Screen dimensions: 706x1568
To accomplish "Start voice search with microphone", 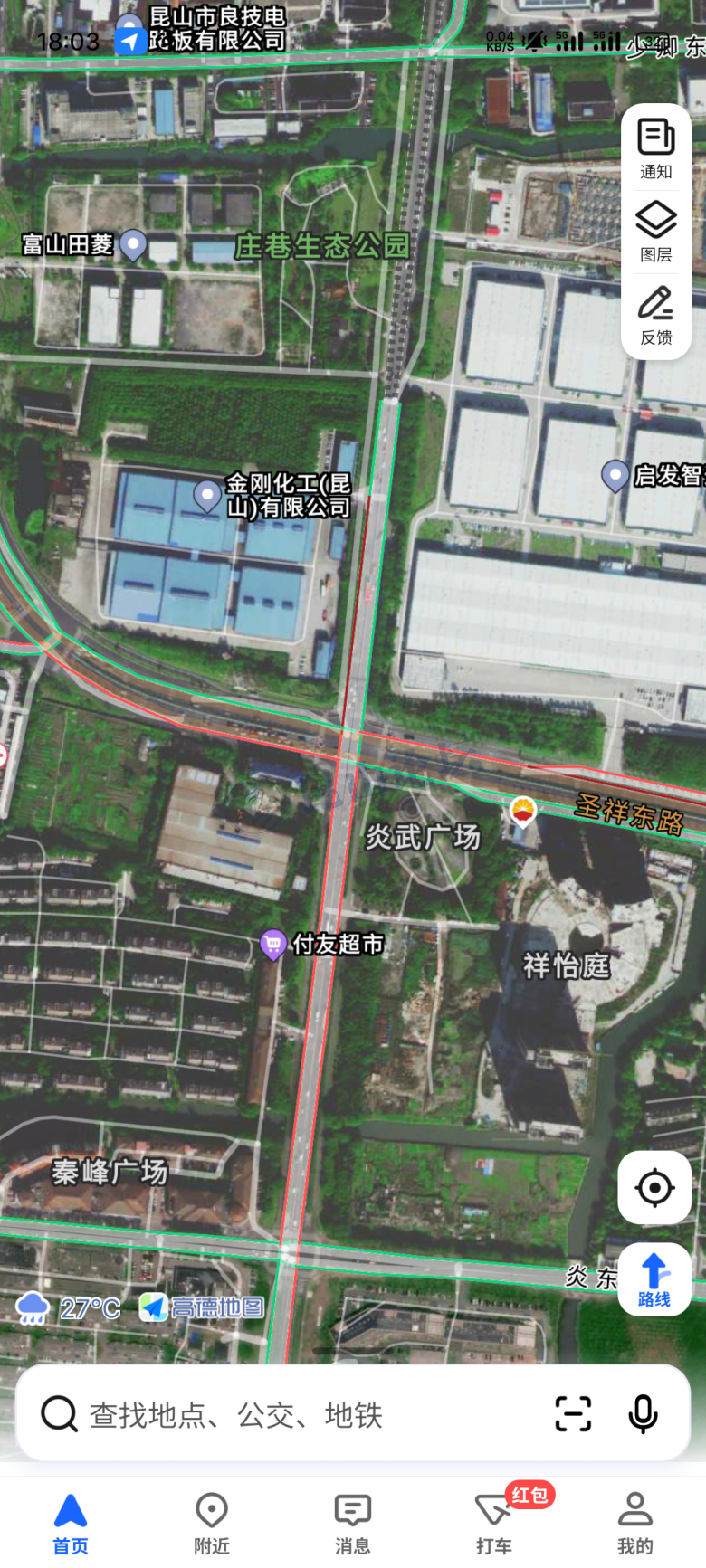I will [x=643, y=1413].
